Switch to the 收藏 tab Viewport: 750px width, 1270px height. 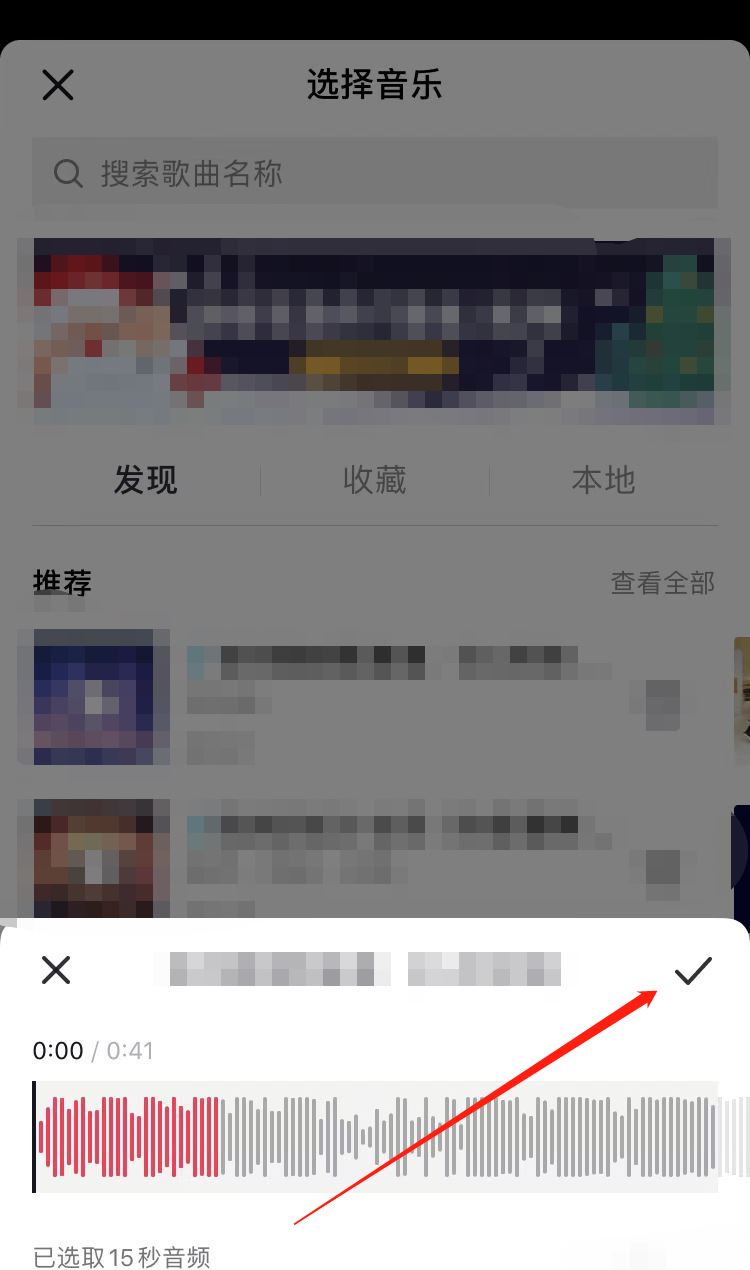point(374,481)
